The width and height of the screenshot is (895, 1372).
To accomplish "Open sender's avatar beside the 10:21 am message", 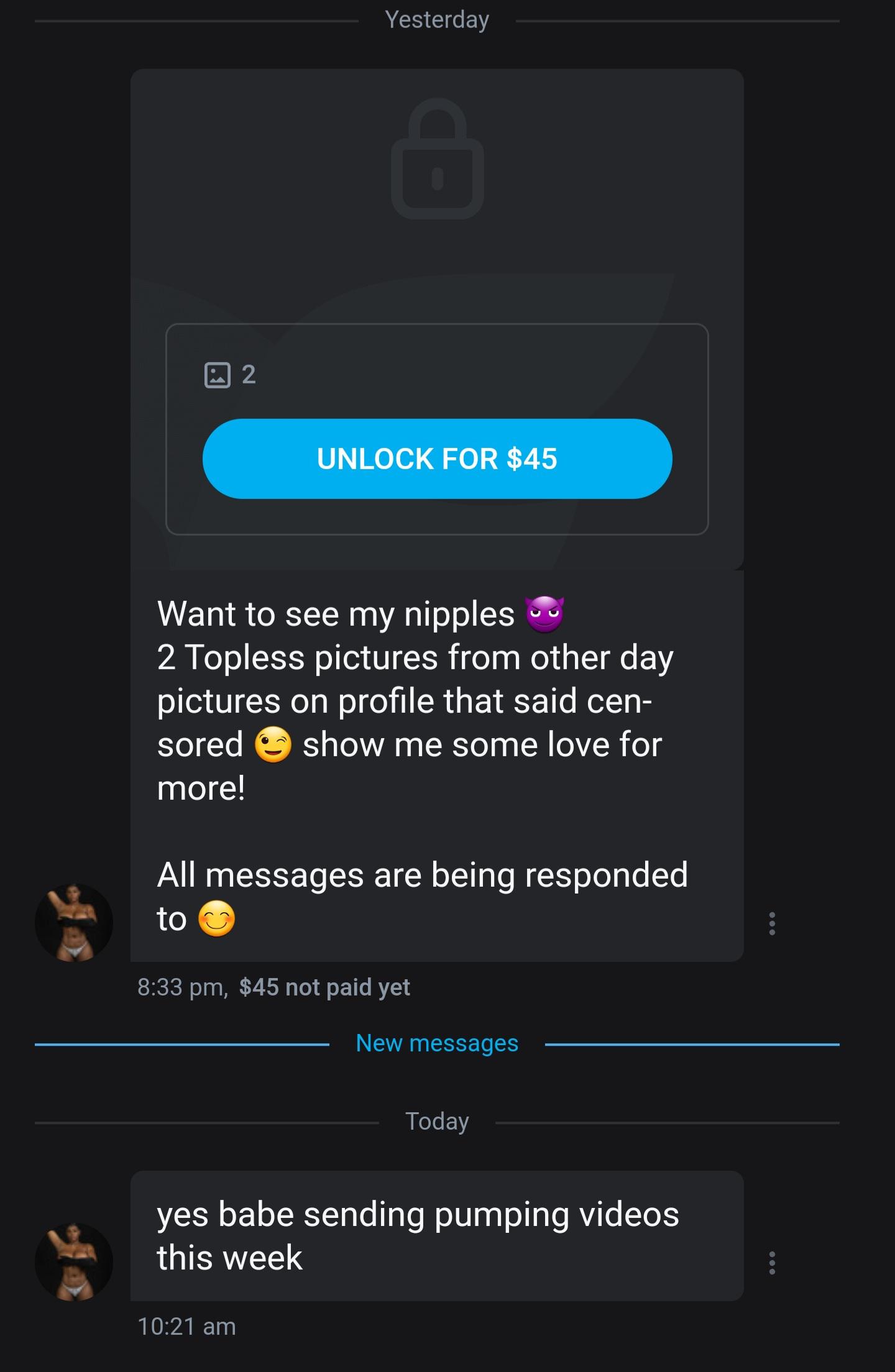I will point(74,1262).
